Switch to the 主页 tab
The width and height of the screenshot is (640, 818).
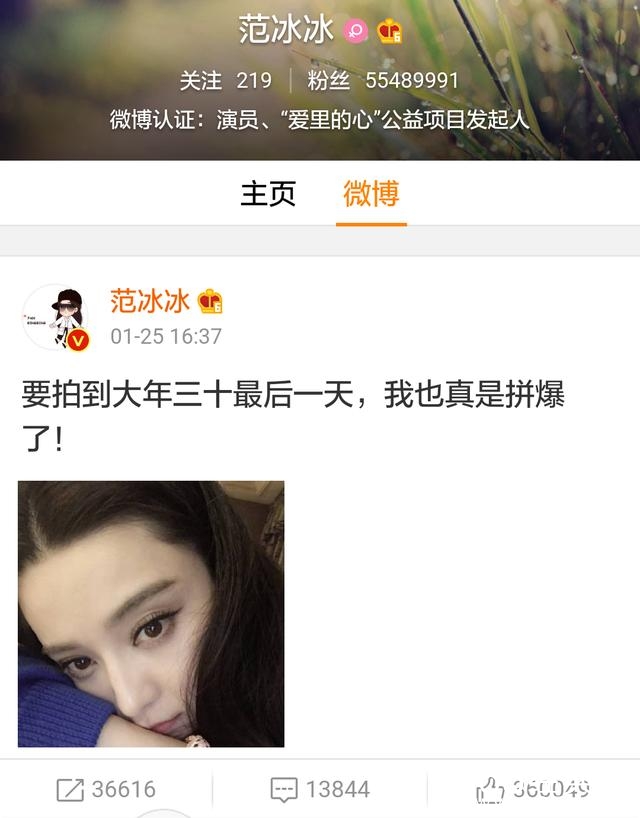[268, 193]
